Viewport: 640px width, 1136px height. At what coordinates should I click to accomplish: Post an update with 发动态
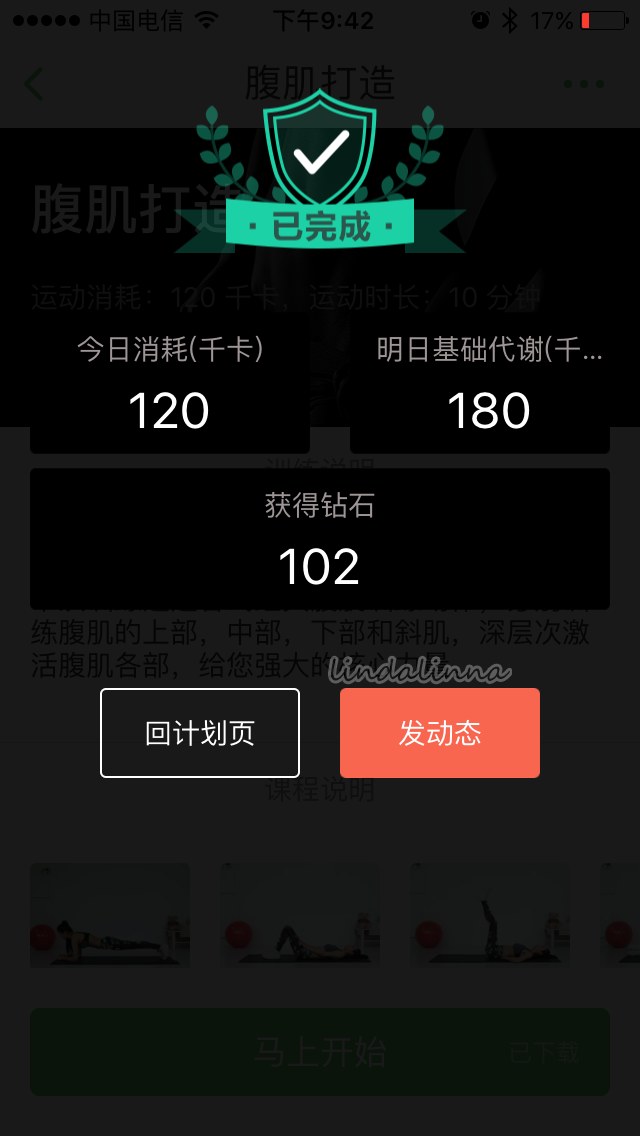point(439,732)
